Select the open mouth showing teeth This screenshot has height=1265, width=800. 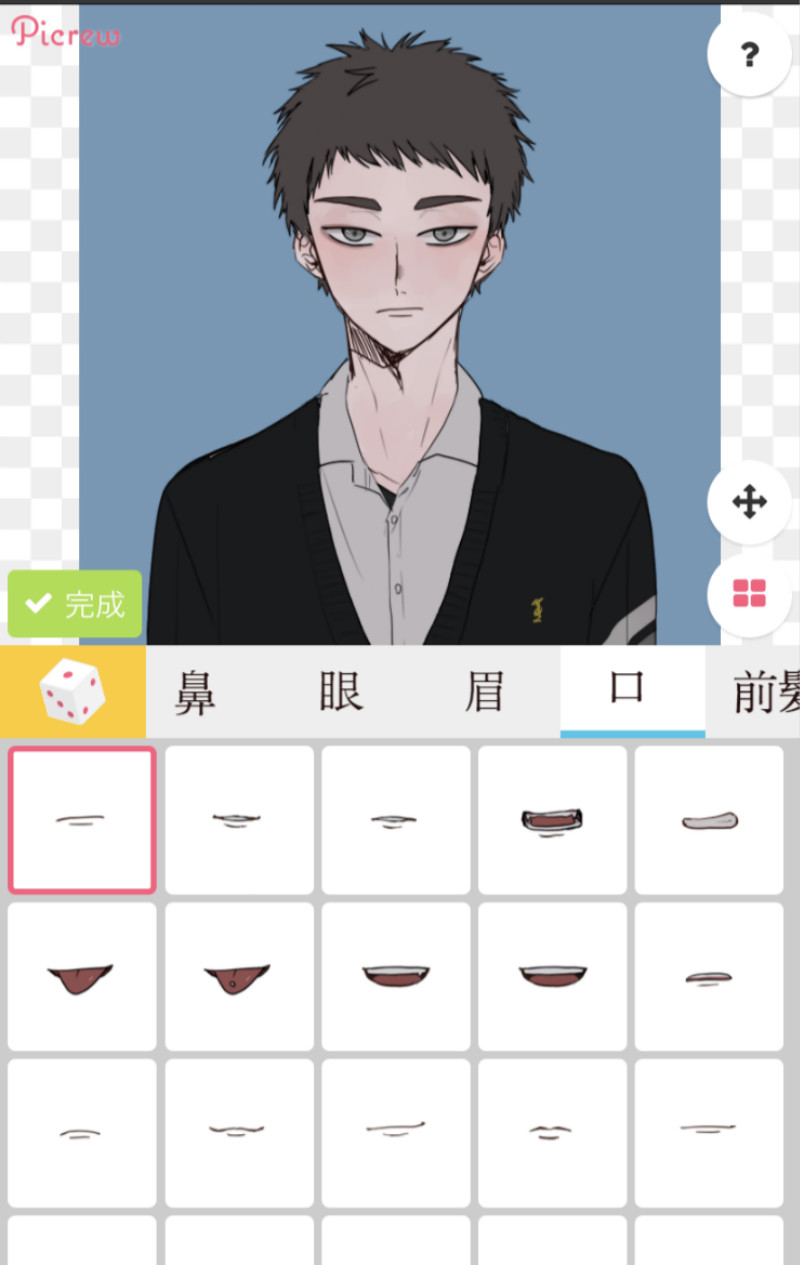(552, 820)
